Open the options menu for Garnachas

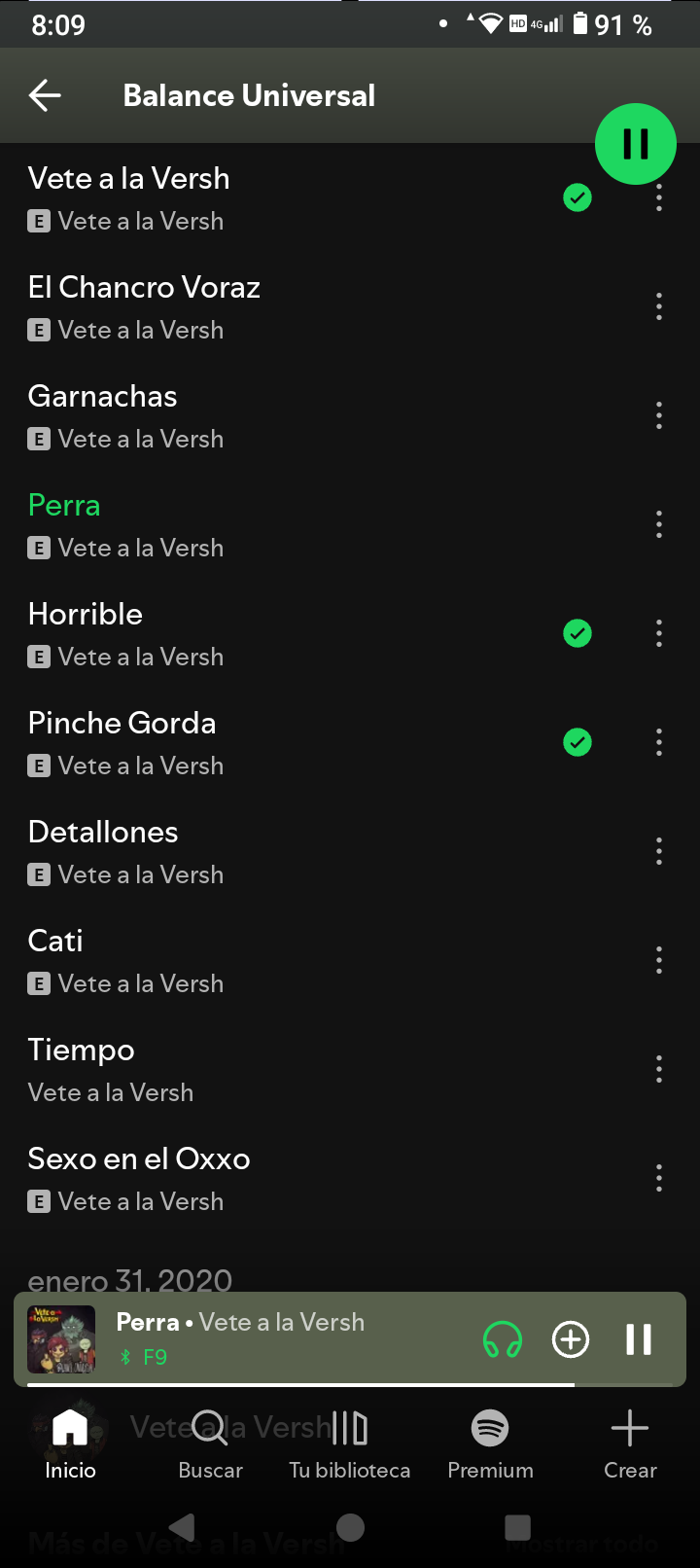(659, 416)
